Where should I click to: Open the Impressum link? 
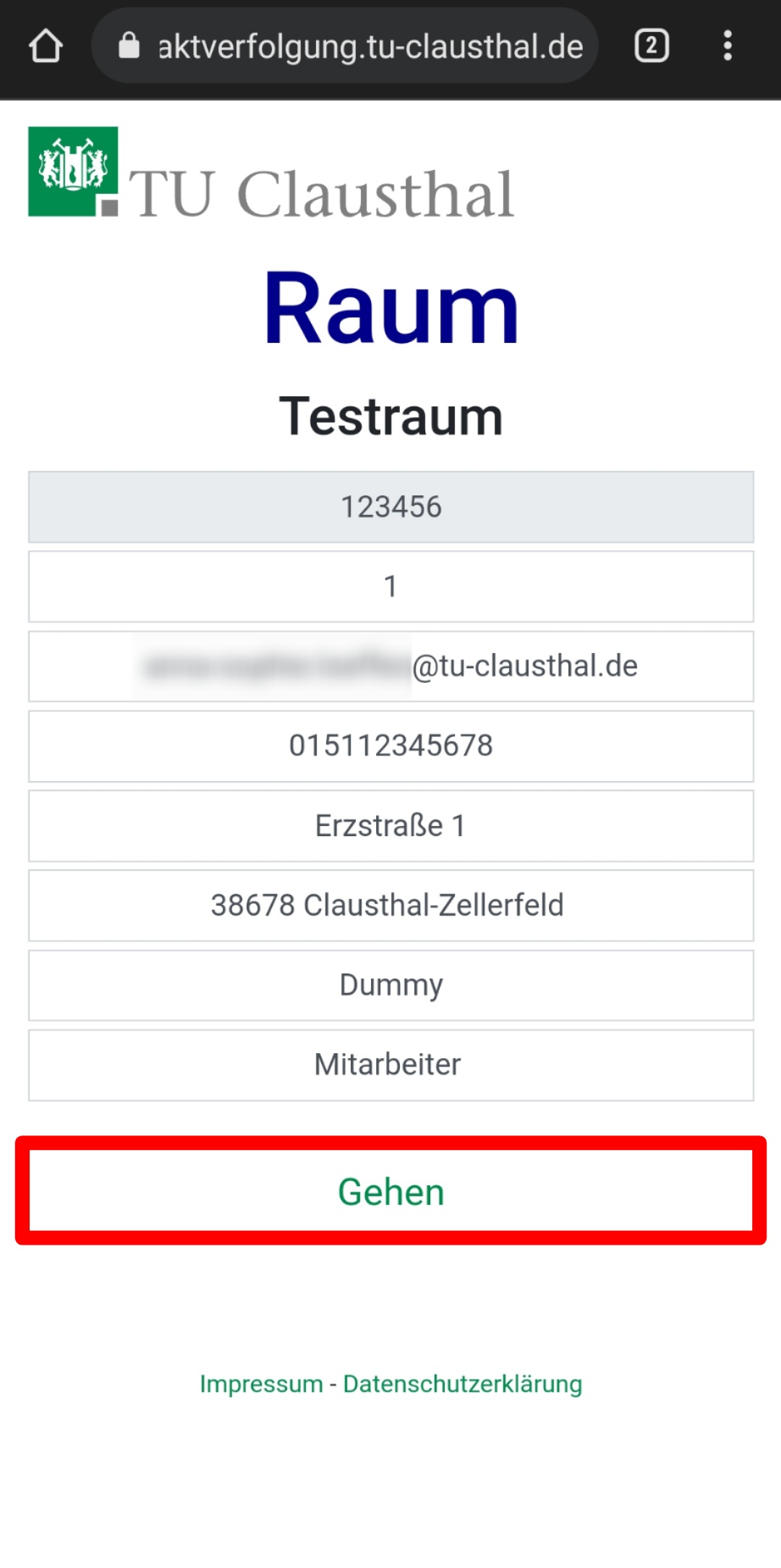261,1384
